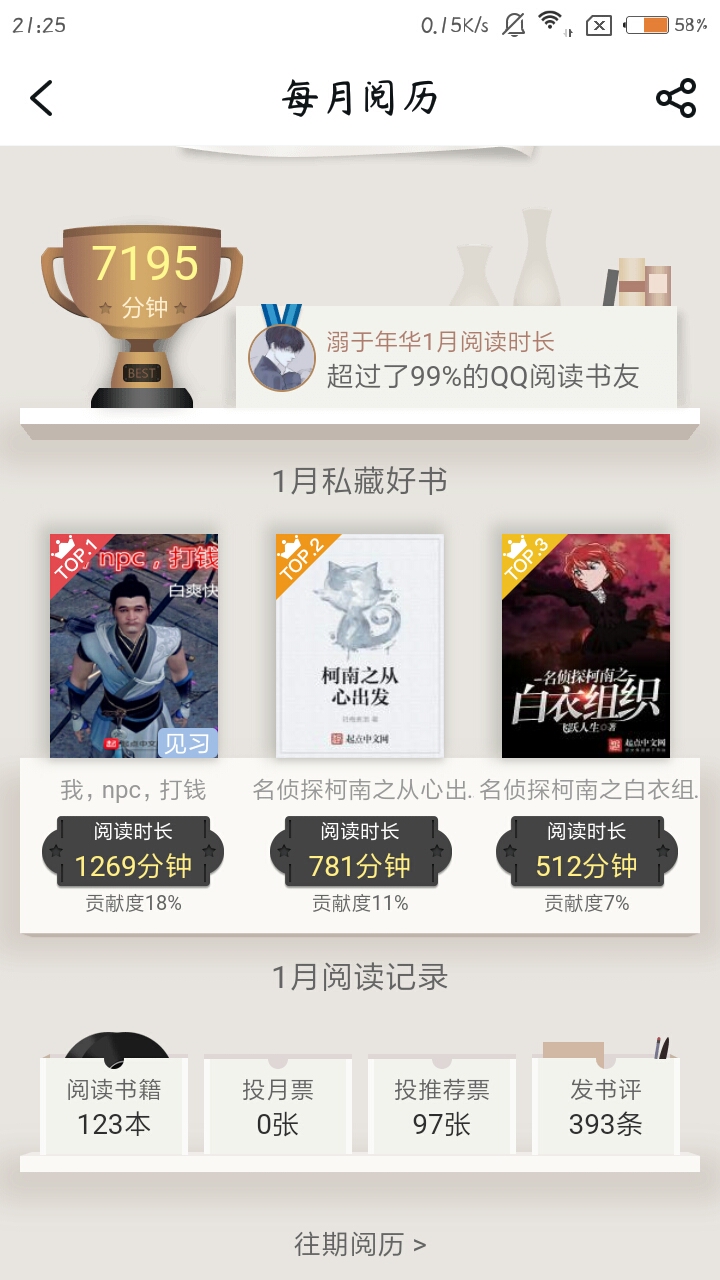Open the book 名侦探柯南之白衣组织
Screen dimensions: 720x1280
[586, 646]
